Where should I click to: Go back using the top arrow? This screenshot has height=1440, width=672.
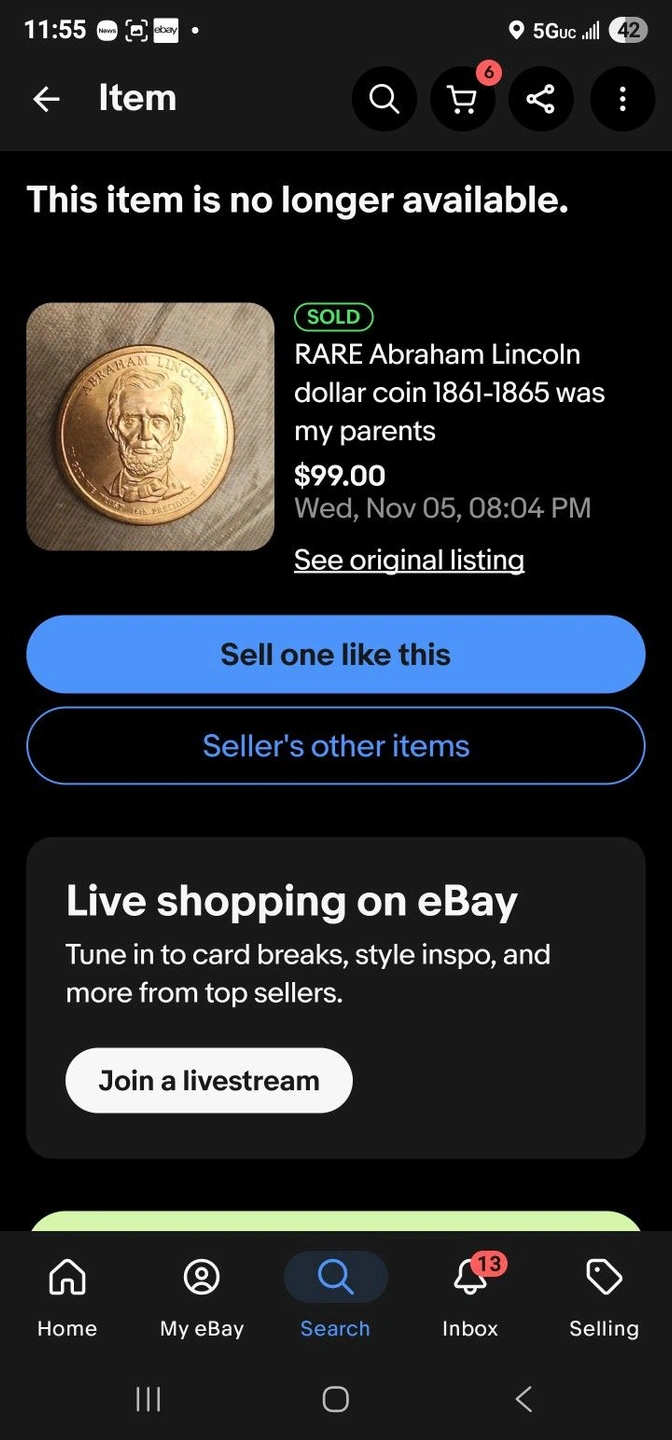(46, 98)
